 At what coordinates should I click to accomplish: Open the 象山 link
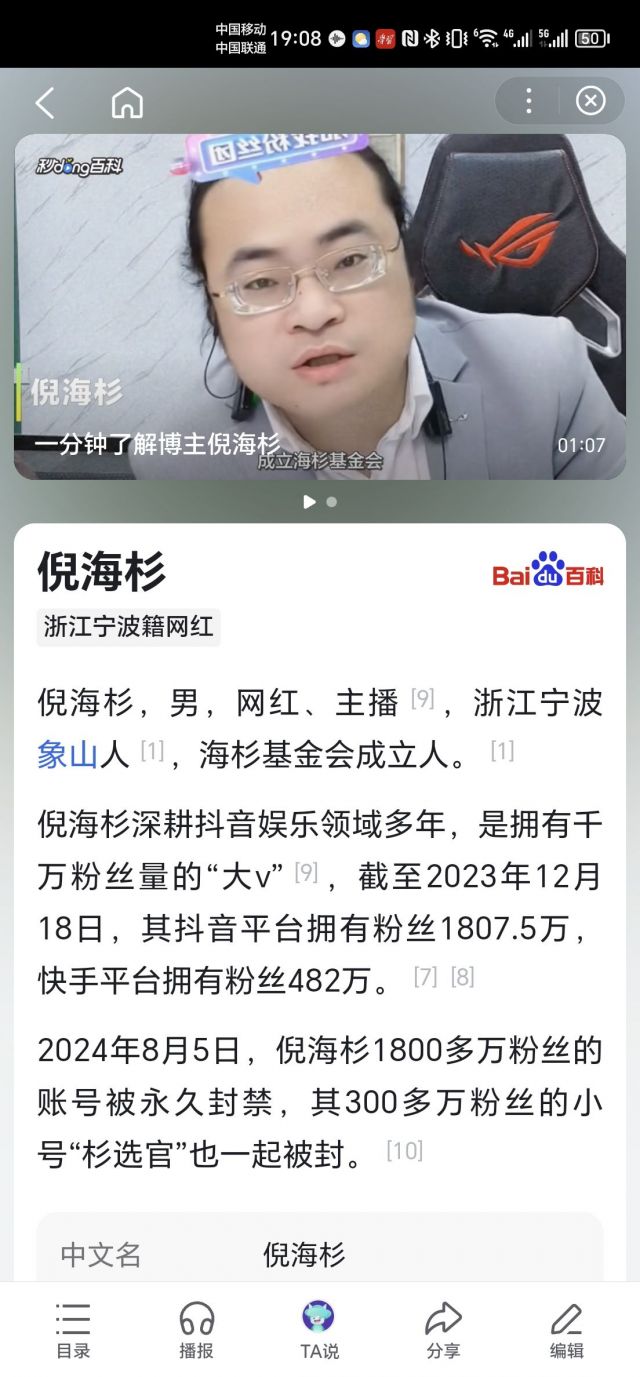point(67,753)
